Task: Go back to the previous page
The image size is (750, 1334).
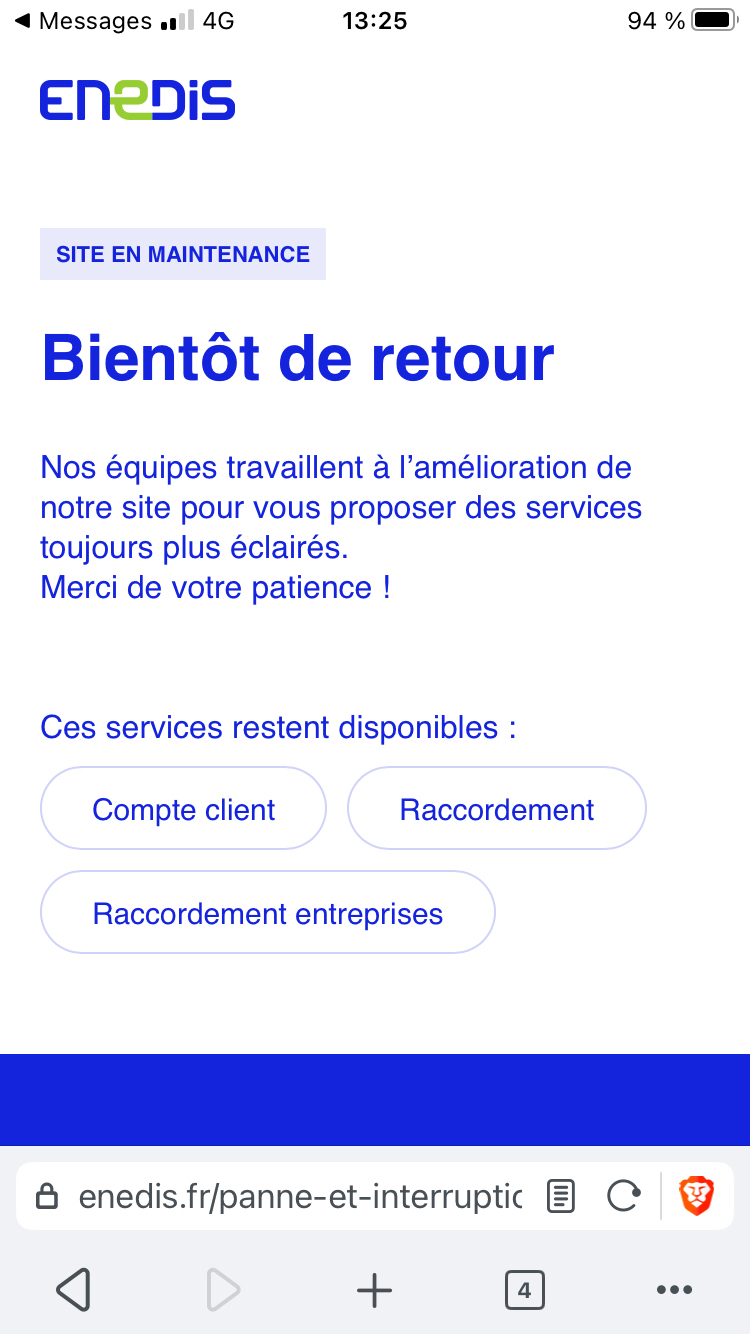Action: point(74,1290)
